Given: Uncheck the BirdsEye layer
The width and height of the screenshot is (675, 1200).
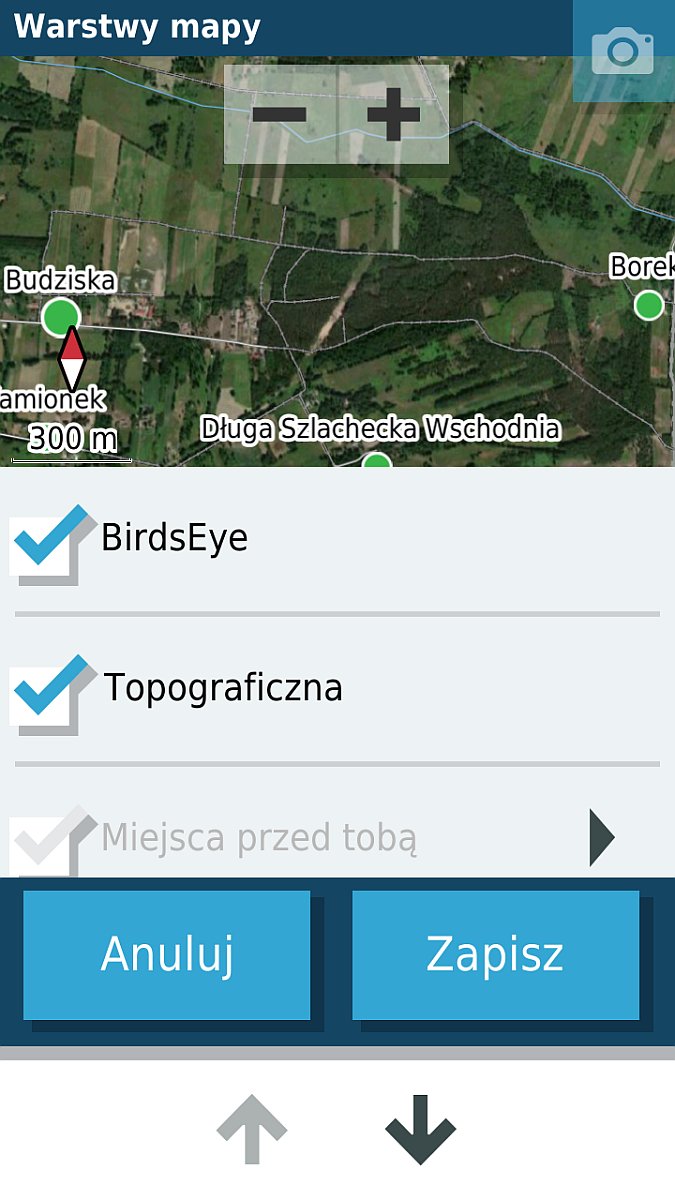Looking at the screenshot, I should pyautogui.click(x=48, y=543).
